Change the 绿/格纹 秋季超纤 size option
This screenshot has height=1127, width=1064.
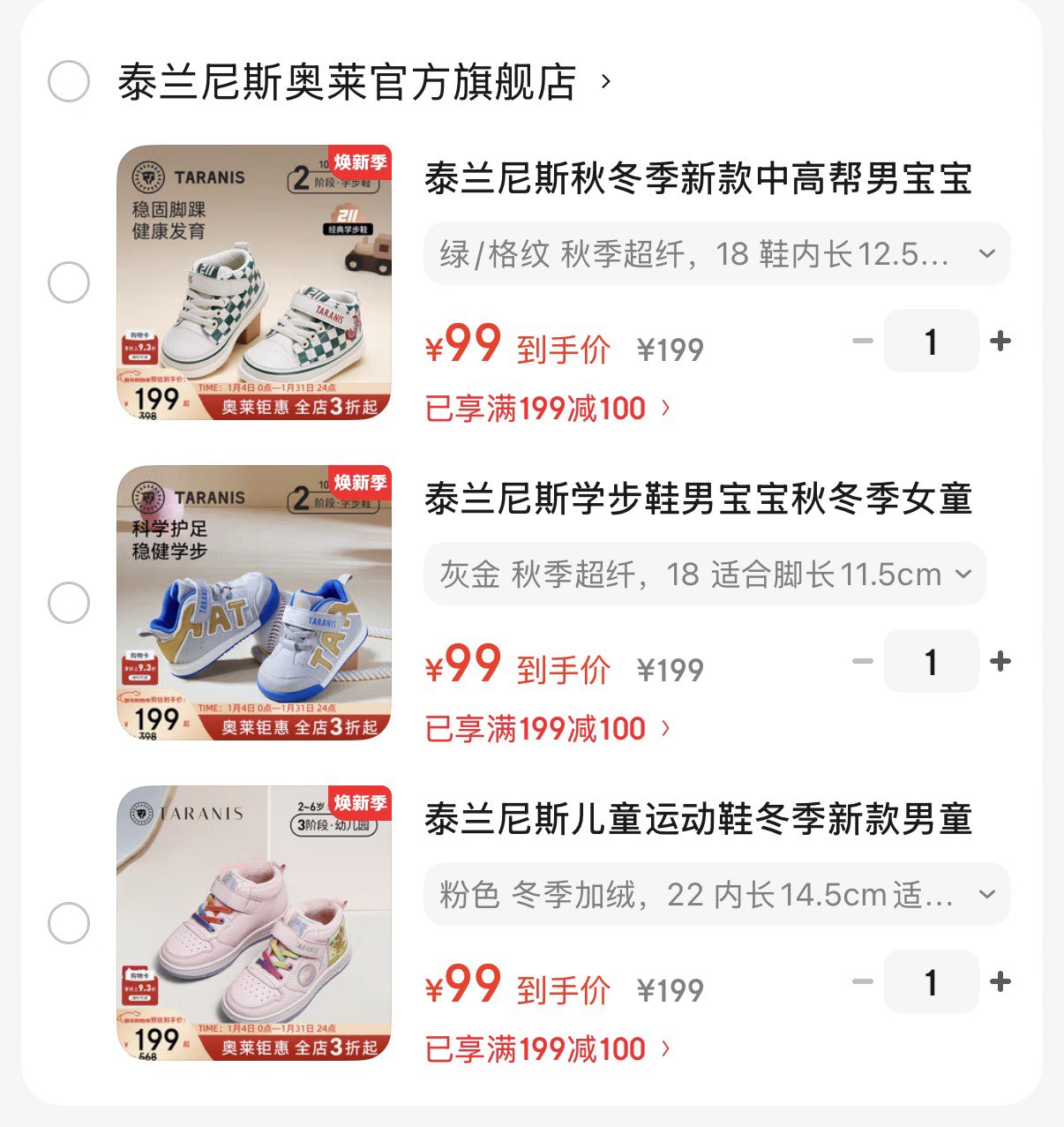(x=716, y=254)
